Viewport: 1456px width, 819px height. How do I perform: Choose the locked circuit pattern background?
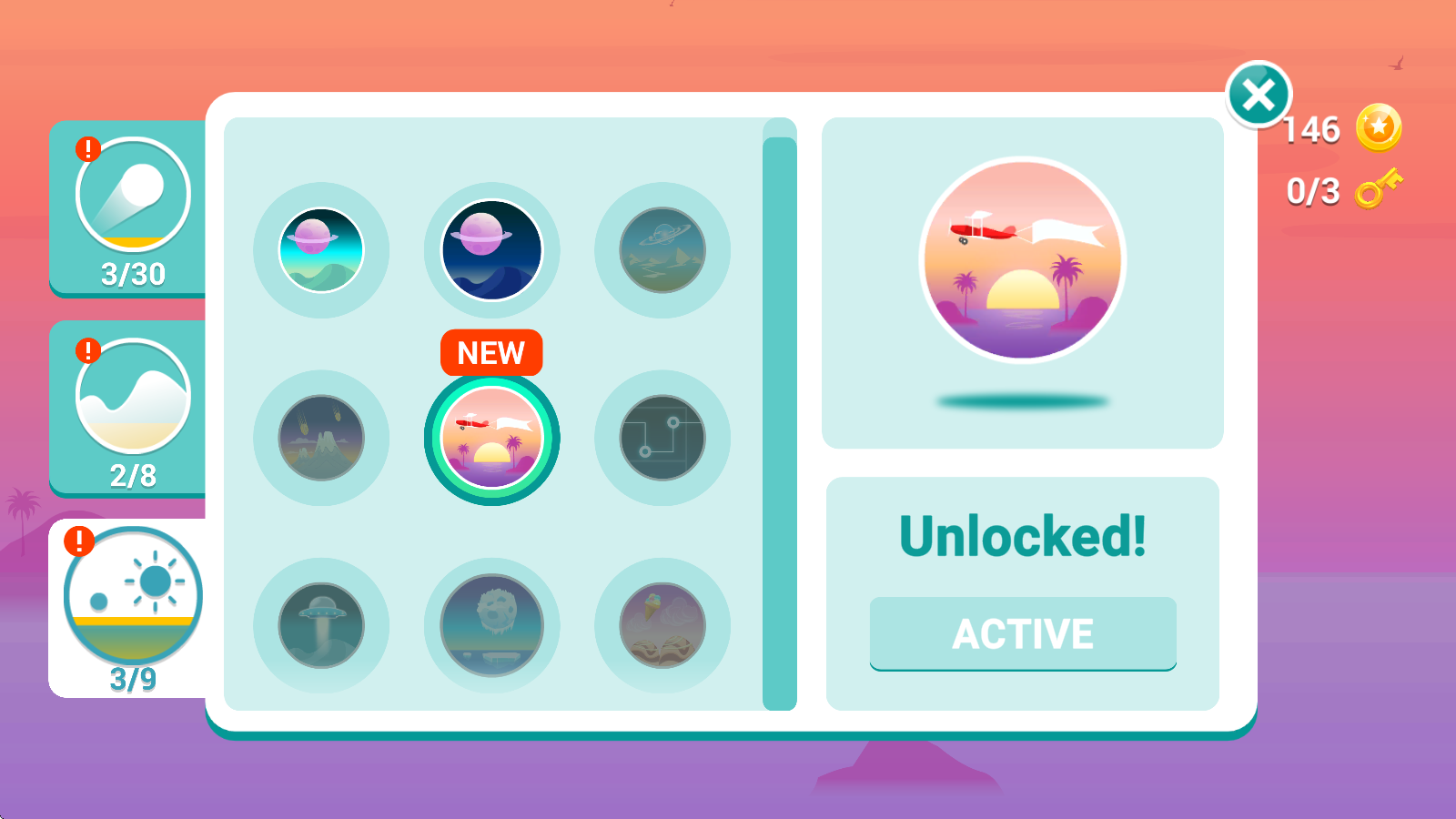click(662, 438)
